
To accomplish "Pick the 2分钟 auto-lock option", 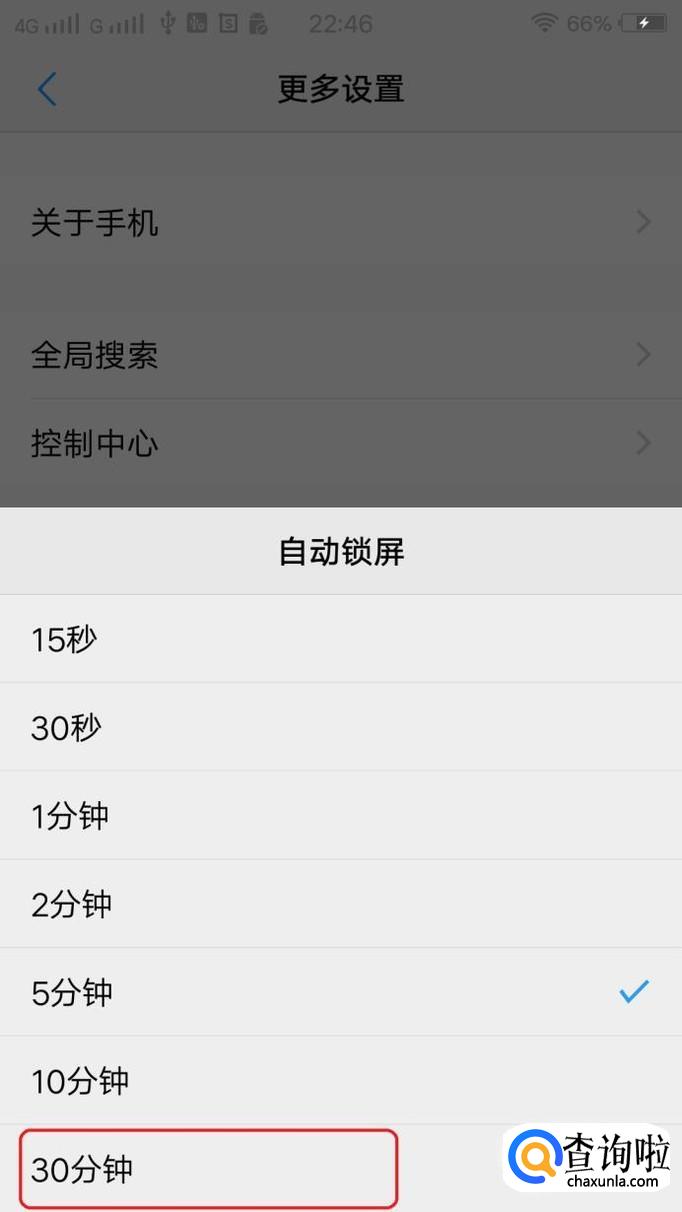I will (x=72, y=904).
